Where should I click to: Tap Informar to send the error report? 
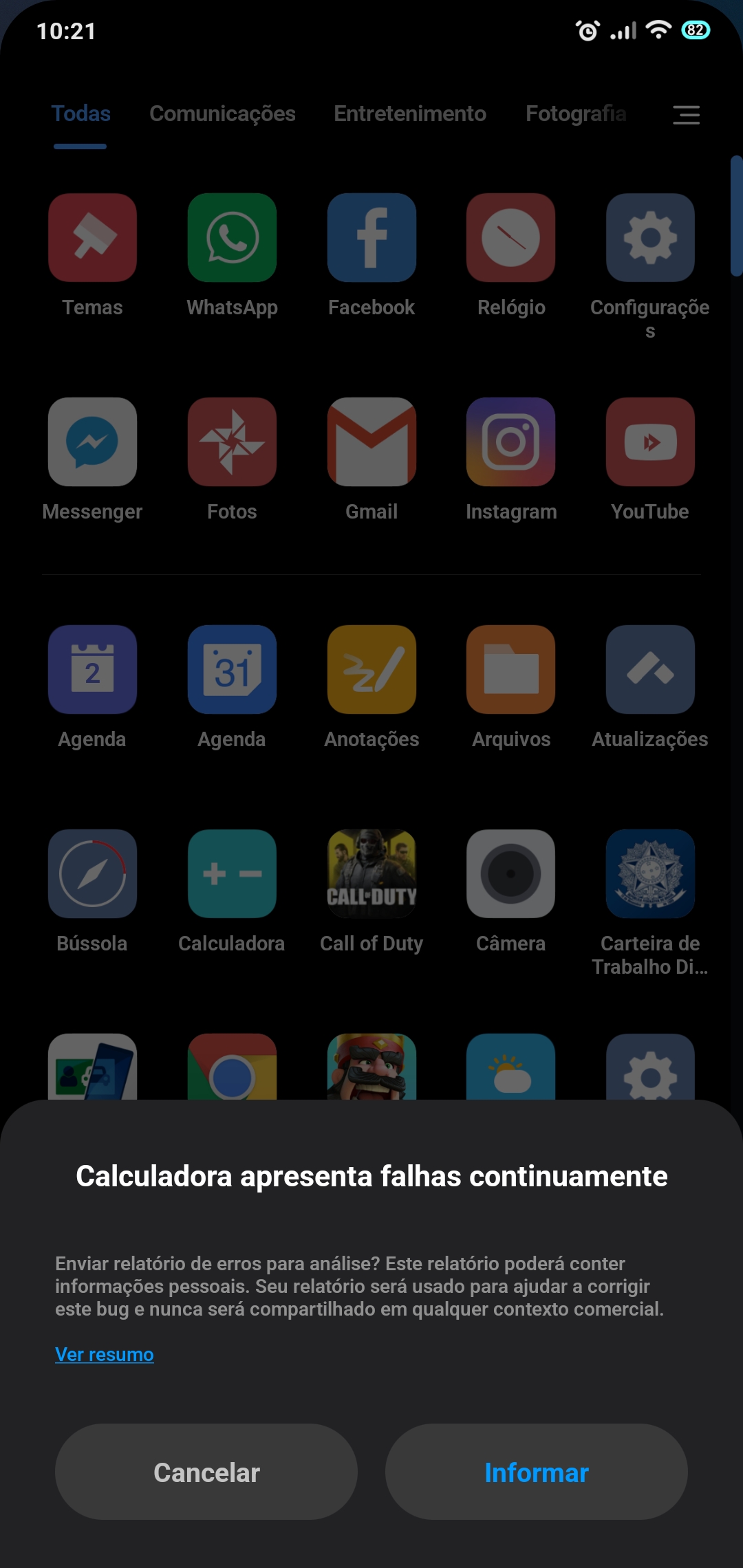point(536,1472)
